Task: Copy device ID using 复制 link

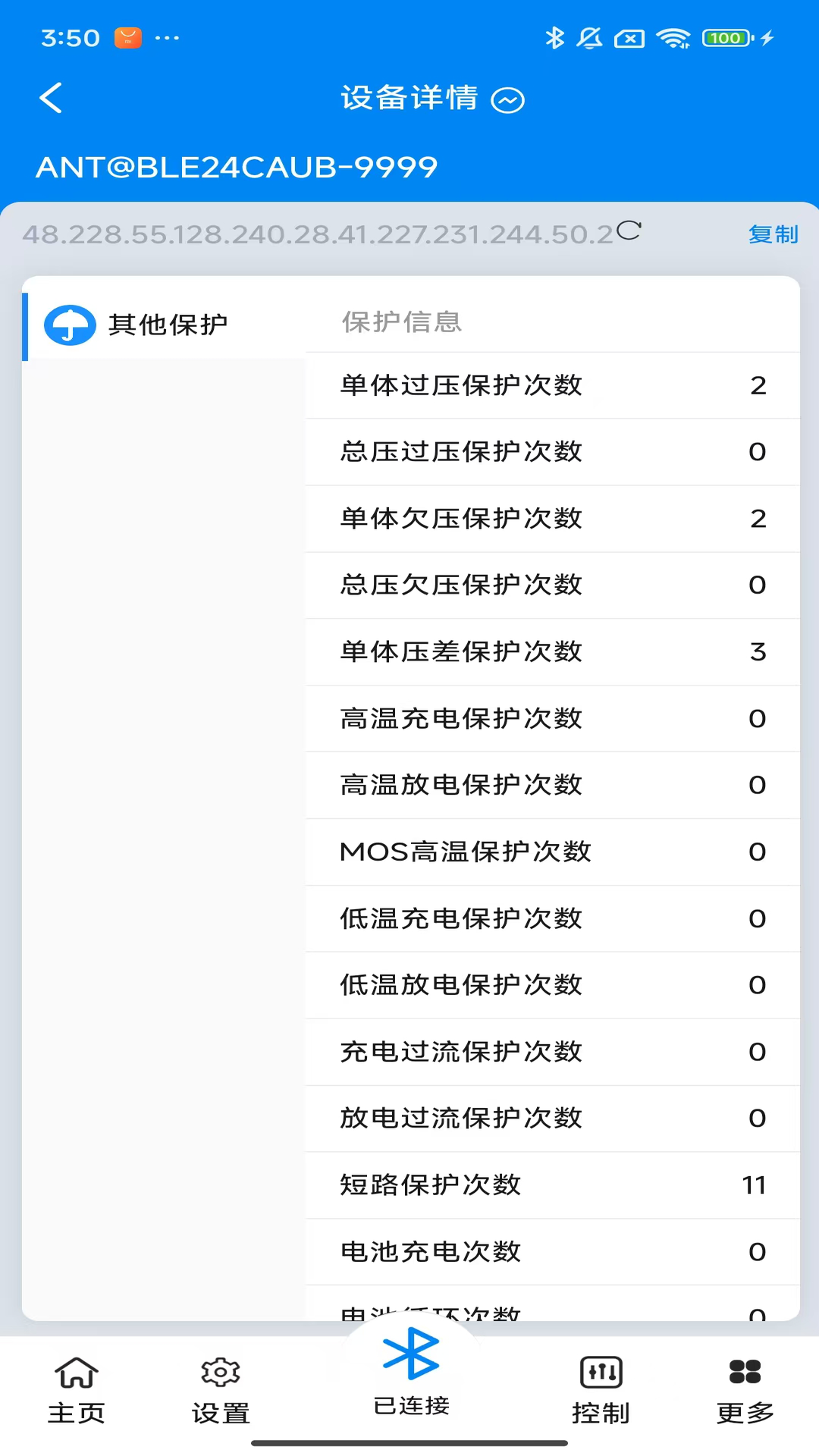Action: click(772, 235)
